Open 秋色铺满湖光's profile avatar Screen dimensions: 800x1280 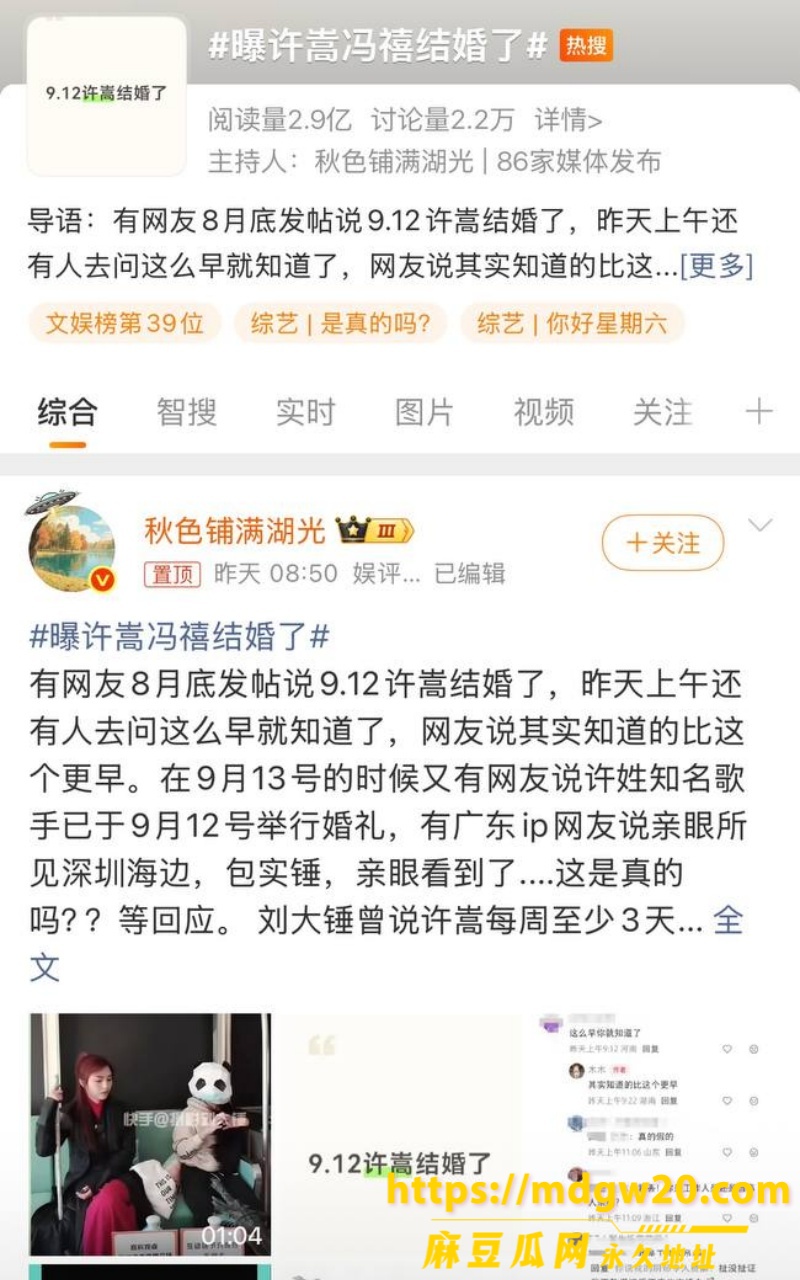pyautogui.click(x=71, y=547)
